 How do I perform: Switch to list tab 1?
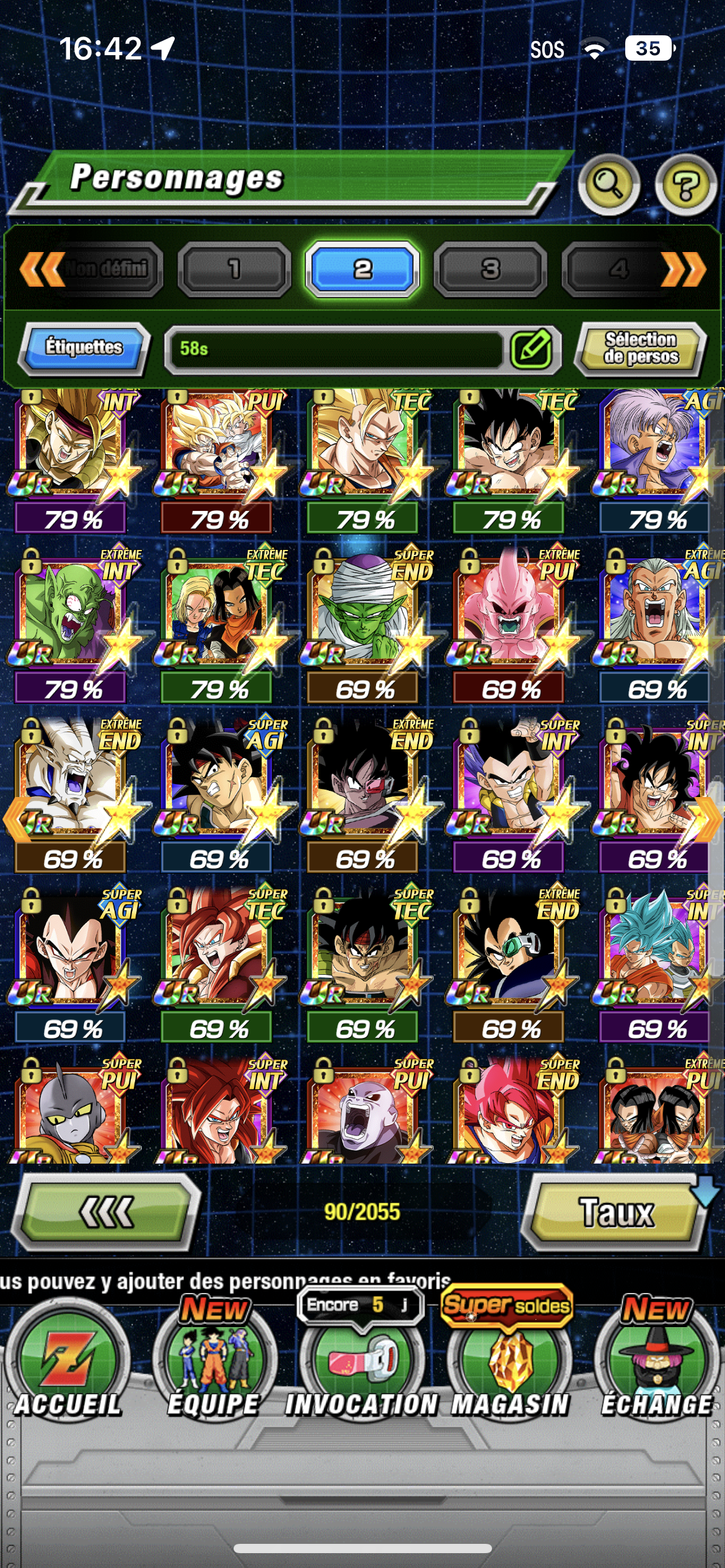tap(234, 269)
